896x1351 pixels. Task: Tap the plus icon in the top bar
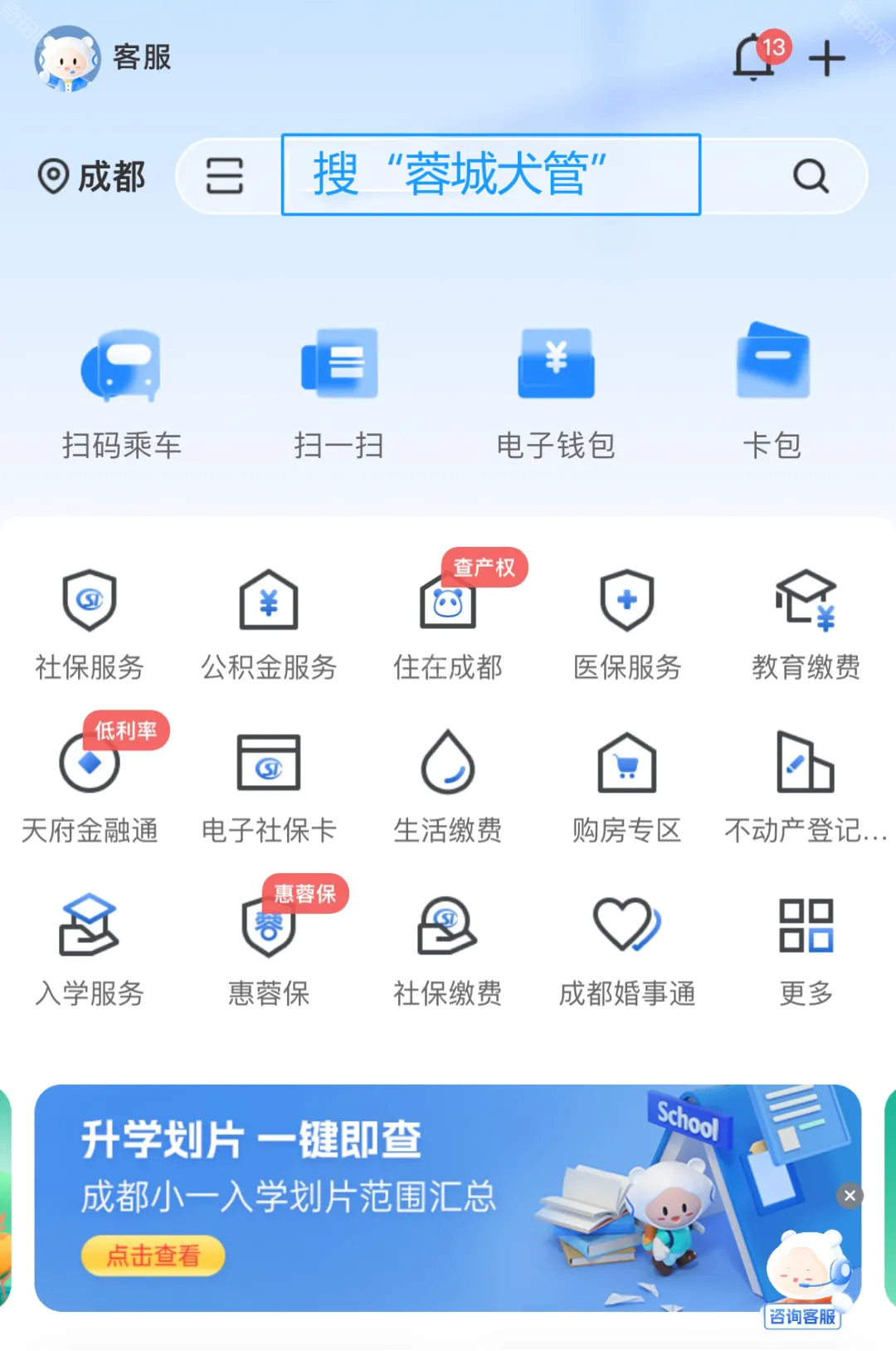click(x=826, y=59)
